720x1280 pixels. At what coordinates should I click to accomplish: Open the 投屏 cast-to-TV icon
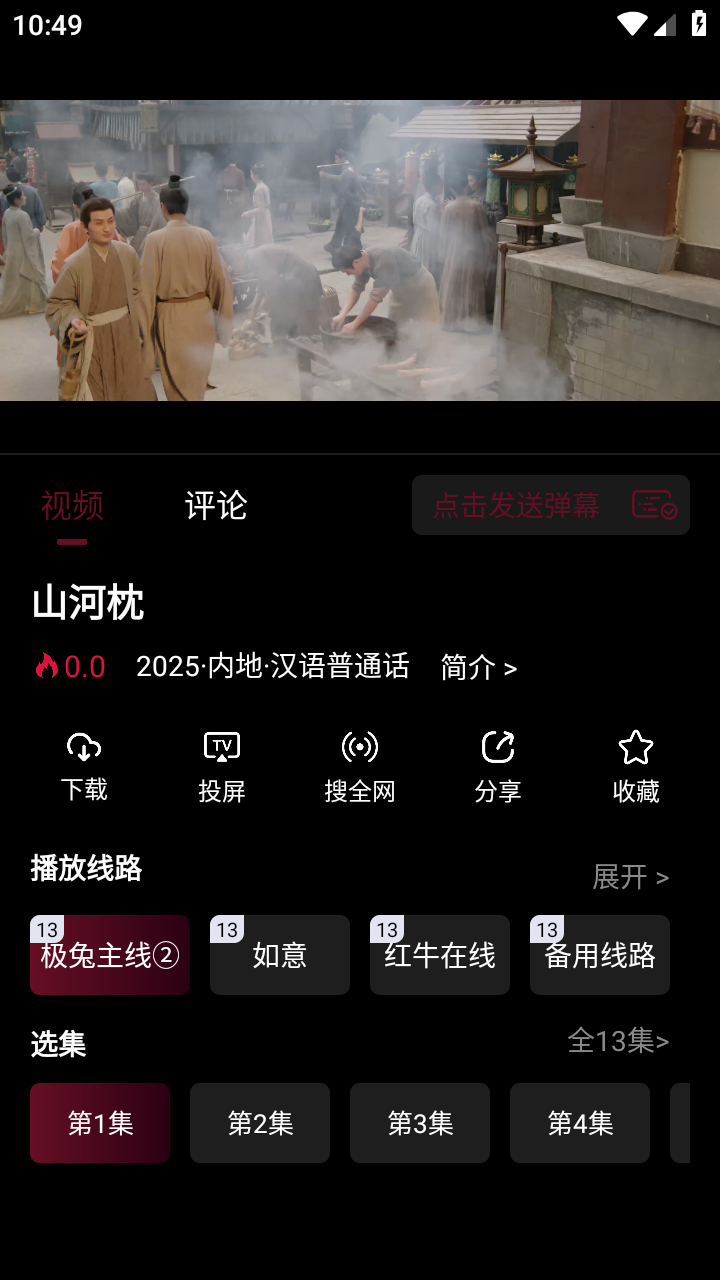pos(221,746)
